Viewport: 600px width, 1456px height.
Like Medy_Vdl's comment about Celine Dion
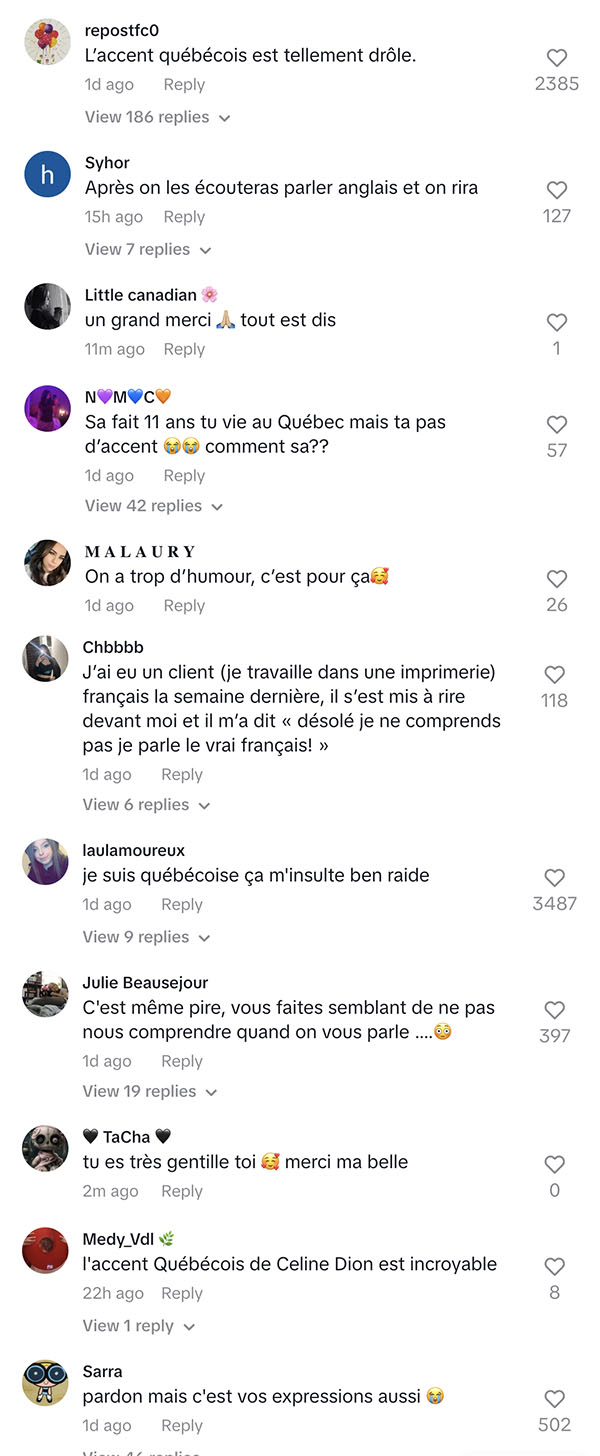(555, 1267)
